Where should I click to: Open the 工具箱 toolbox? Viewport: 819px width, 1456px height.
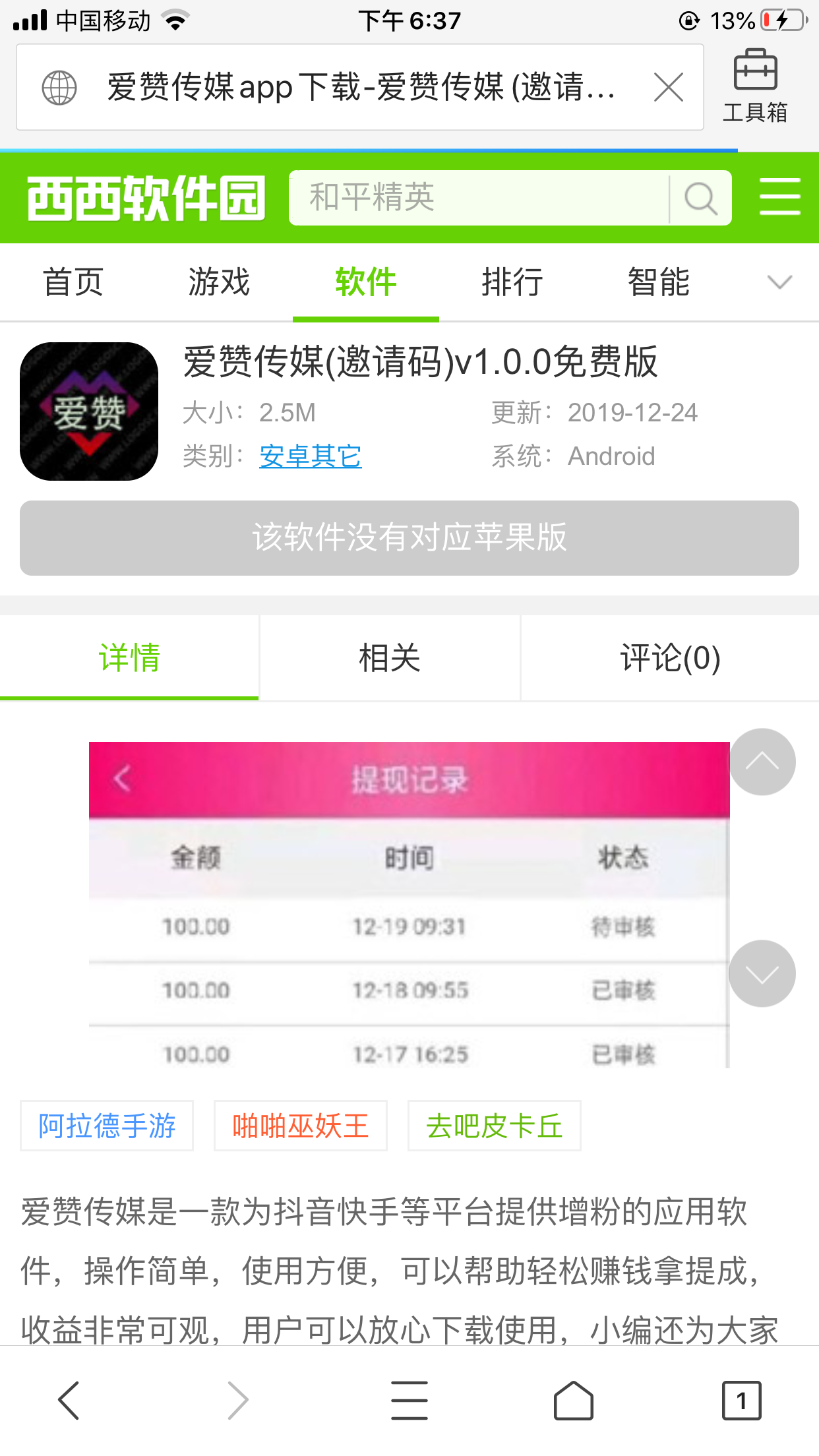(x=755, y=86)
